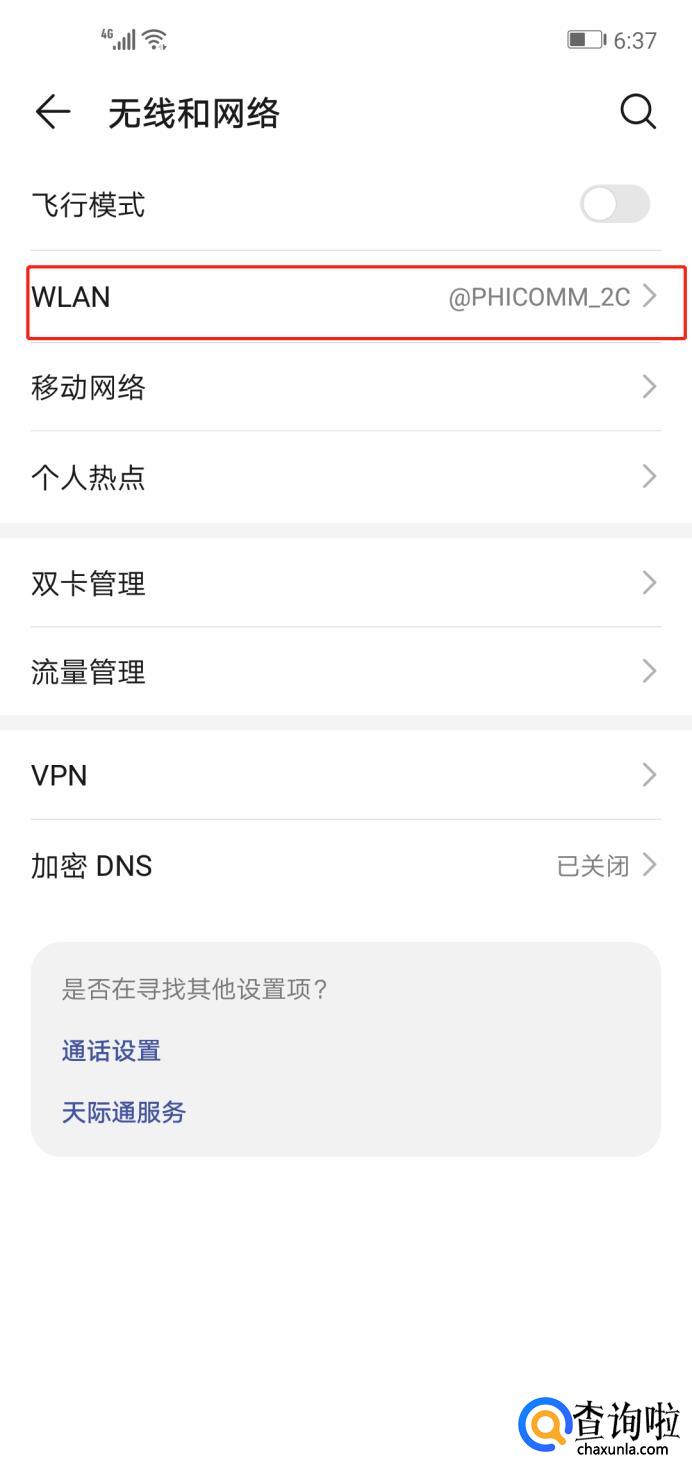Open the search magnifier icon
The width and height of the screenshot is (692, 1480).
coord(637,112)
